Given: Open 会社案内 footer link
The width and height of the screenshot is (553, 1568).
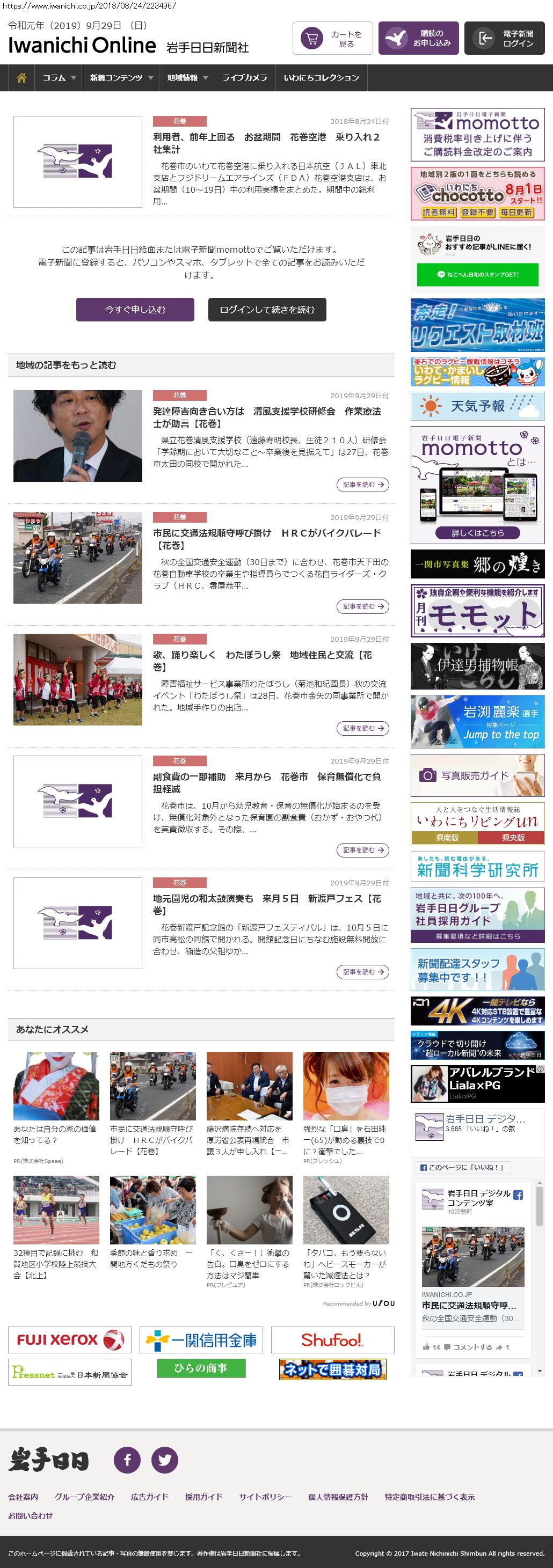Looking at the screenshot, I should (23, 1497).
